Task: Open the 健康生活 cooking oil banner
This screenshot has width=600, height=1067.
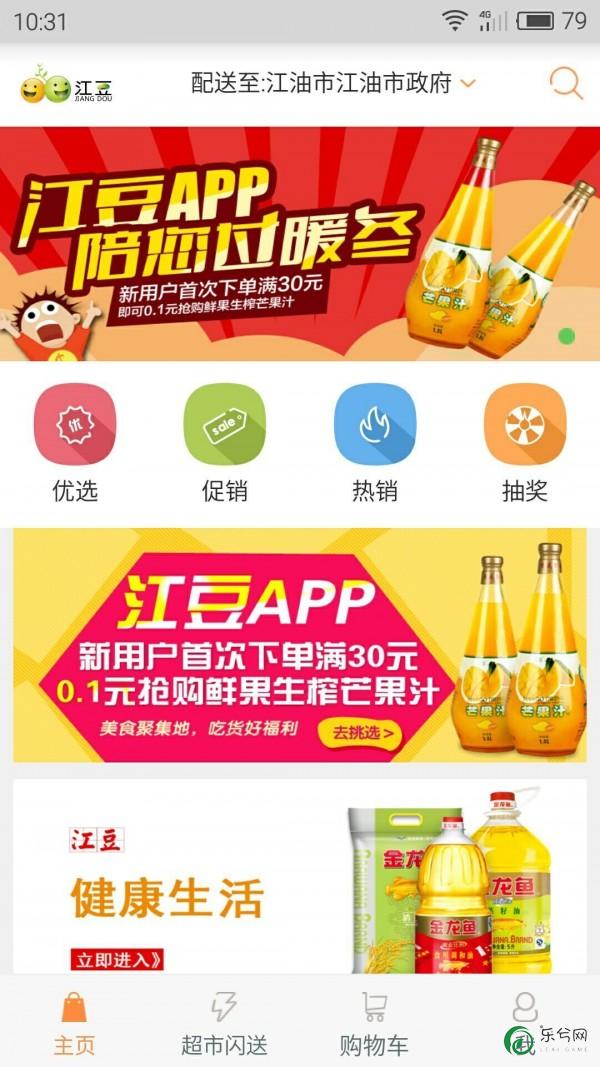Action: point(300,878)
